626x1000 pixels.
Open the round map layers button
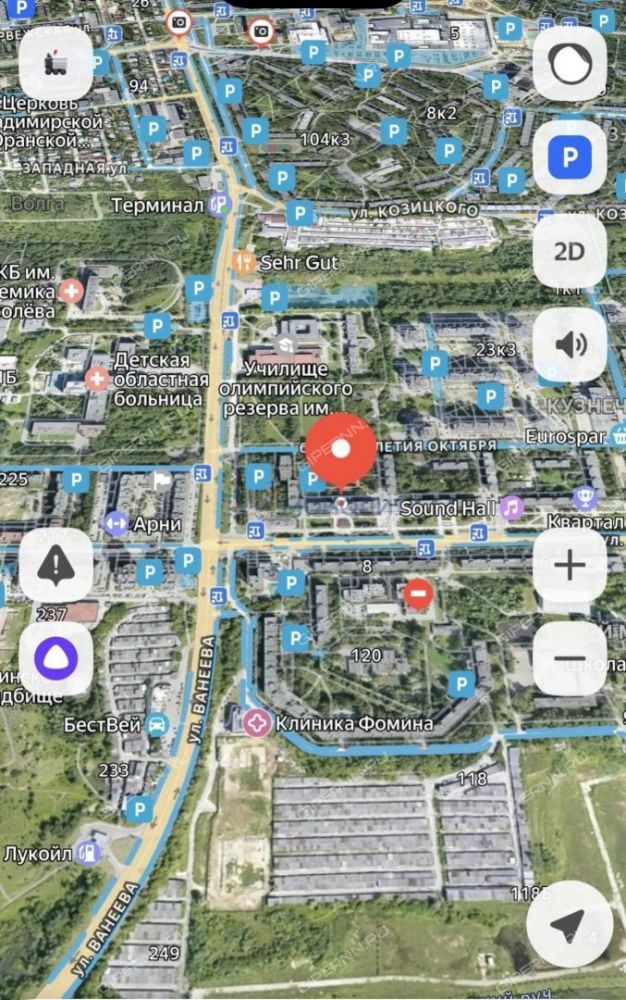(569, 64)
